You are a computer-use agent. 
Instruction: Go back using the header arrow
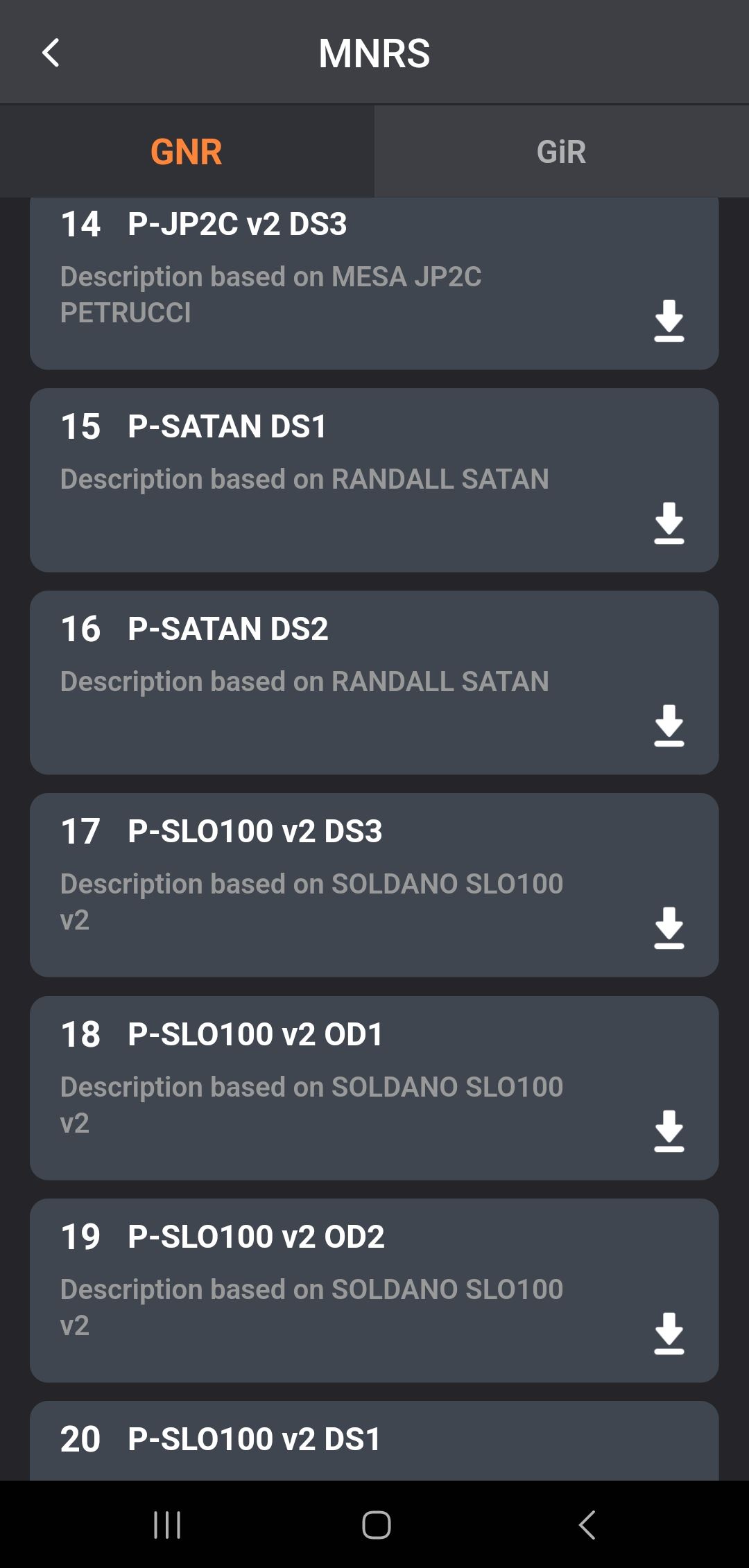click(x=51, y=53)
